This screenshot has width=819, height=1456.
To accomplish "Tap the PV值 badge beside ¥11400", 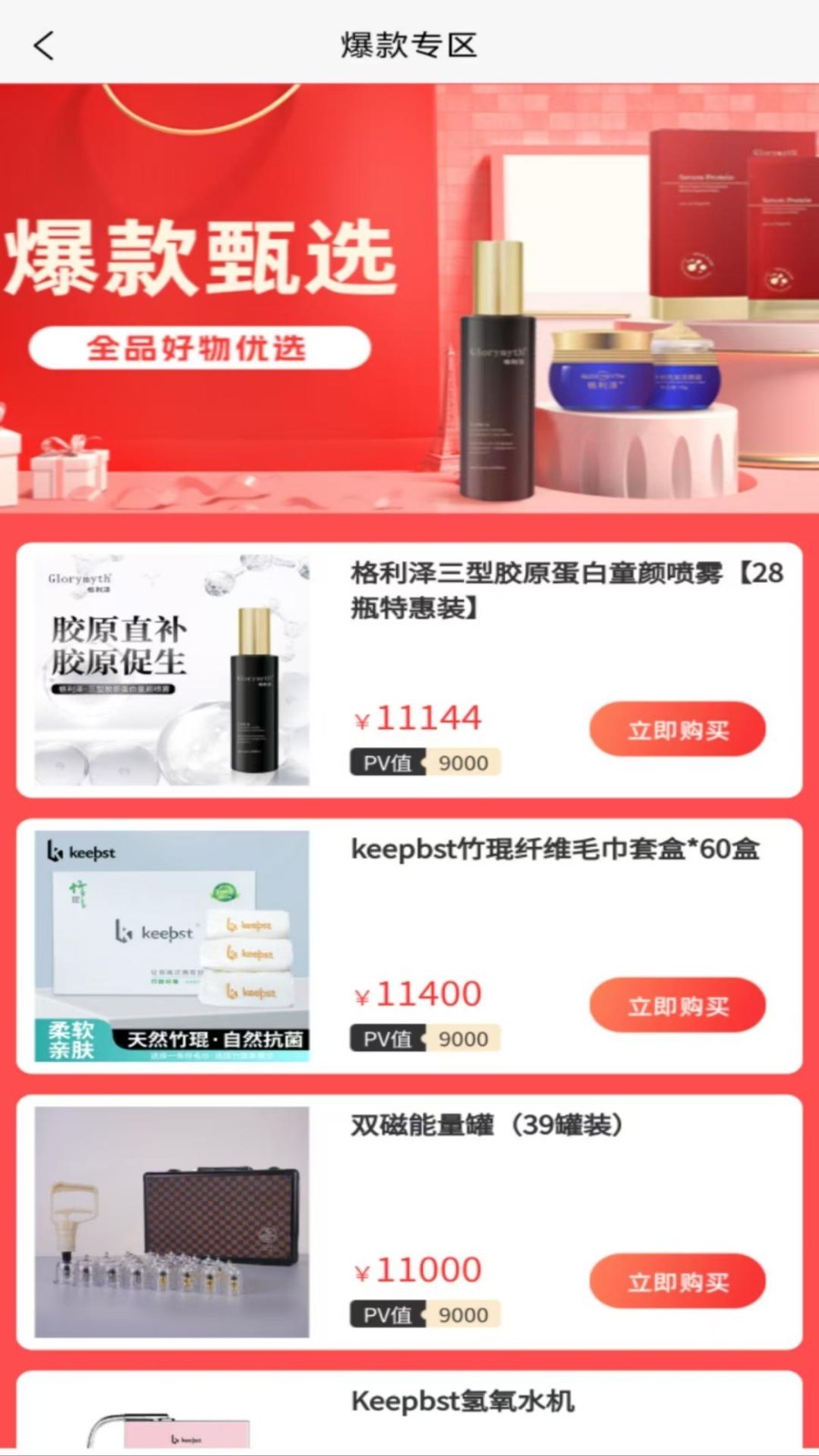I will (x=424, y=1038).
